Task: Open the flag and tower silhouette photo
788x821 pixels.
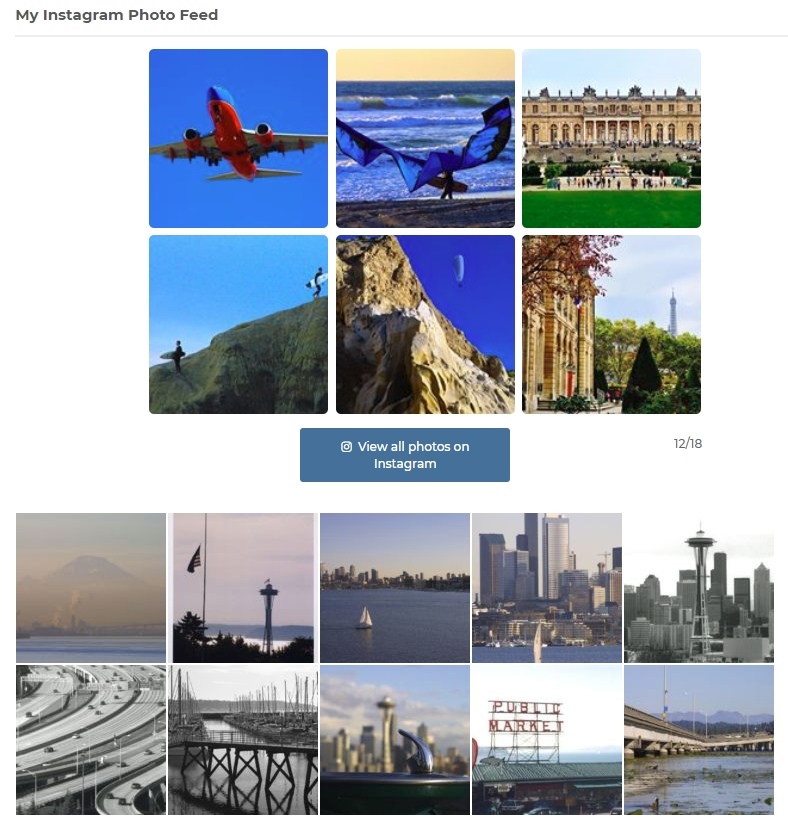Action: [243, 587]
